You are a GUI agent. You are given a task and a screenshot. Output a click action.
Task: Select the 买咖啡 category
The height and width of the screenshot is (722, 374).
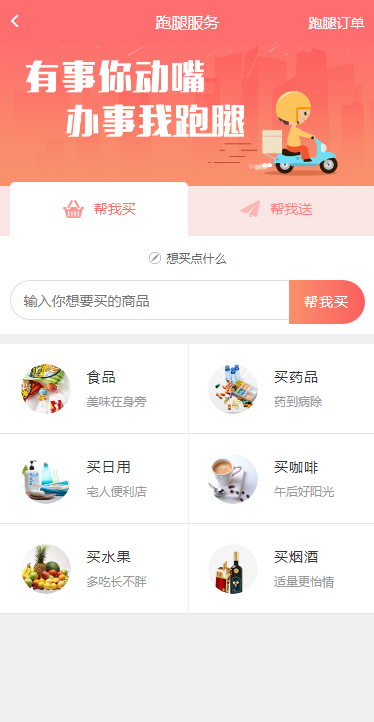(281, 478)
